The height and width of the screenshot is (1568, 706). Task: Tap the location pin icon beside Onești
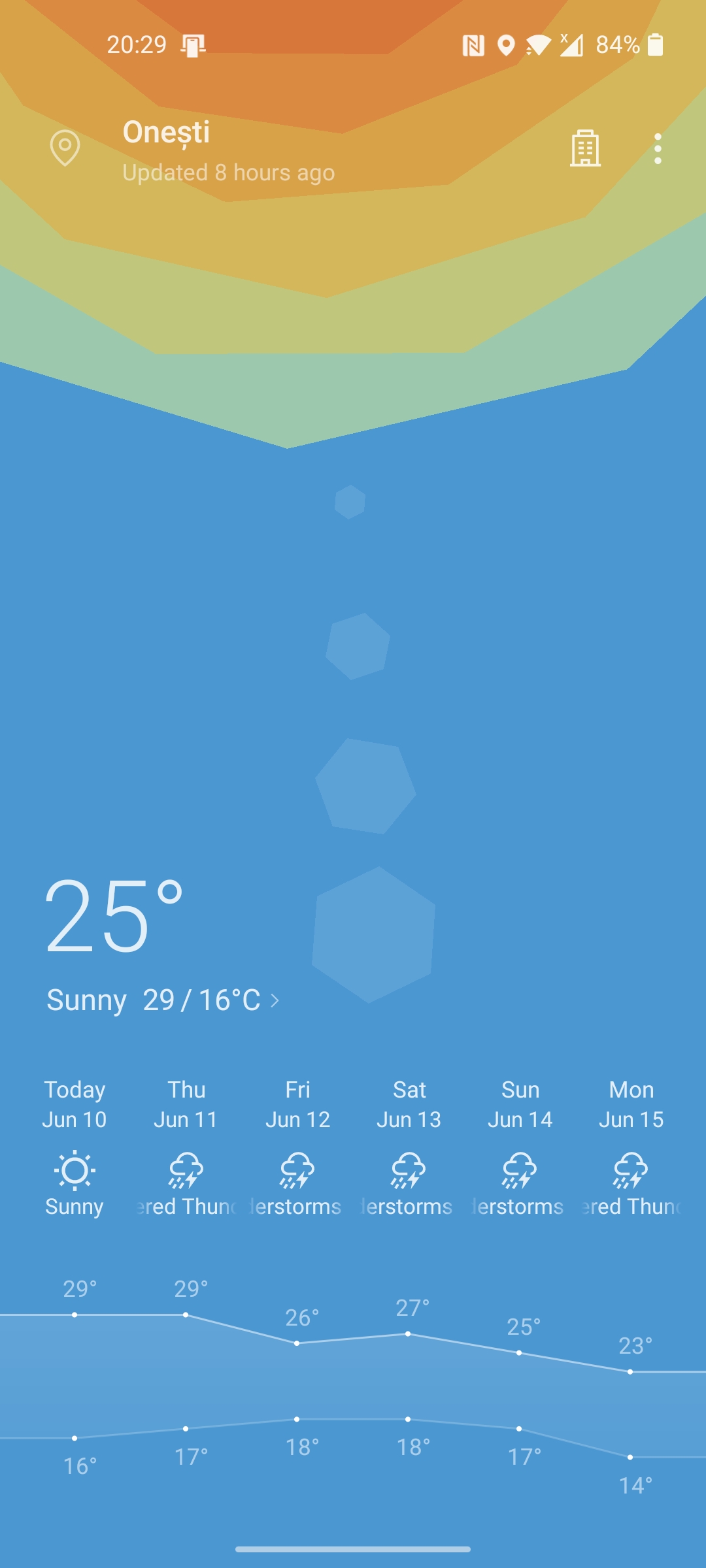click(x=65, y=148)
